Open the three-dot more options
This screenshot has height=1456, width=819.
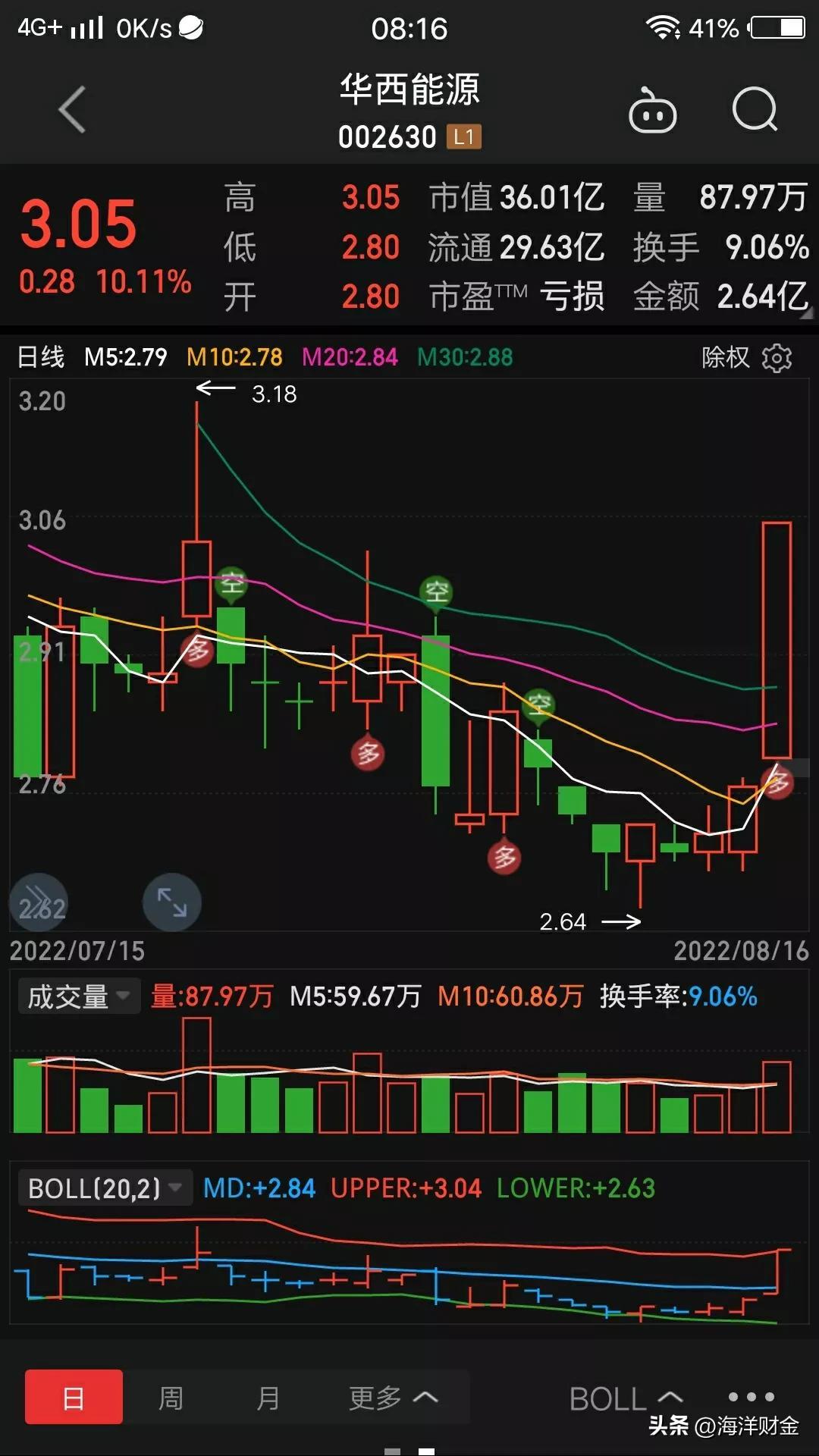tap(751, 1397)
